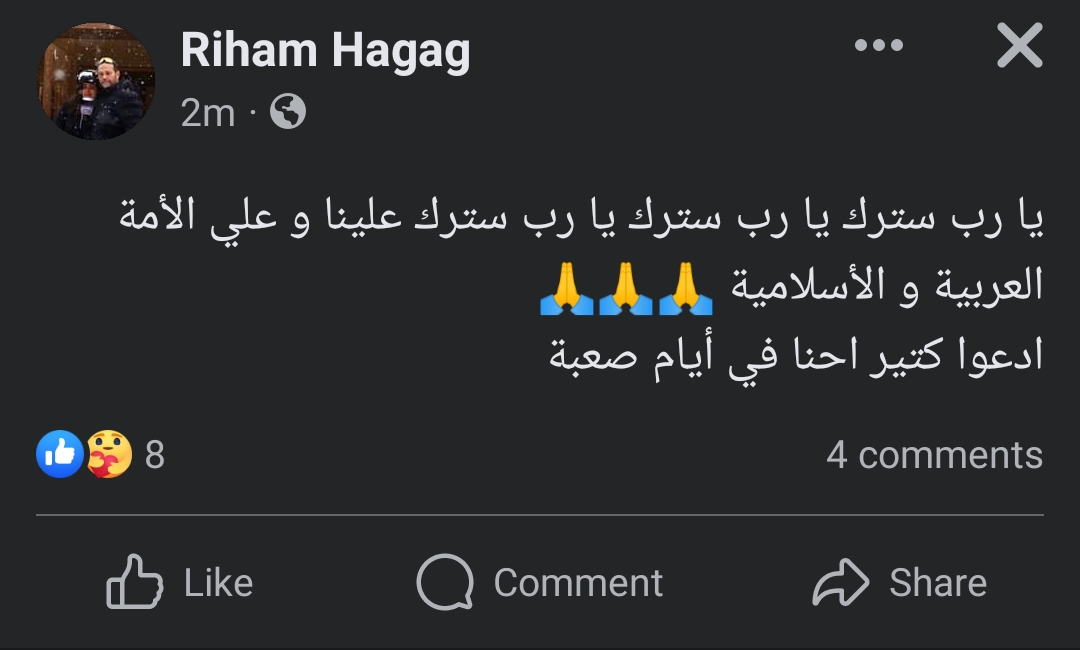Open Riham Hagag's profile picture
Viewport: 1080px width, 650px height.
click(97, 82)
